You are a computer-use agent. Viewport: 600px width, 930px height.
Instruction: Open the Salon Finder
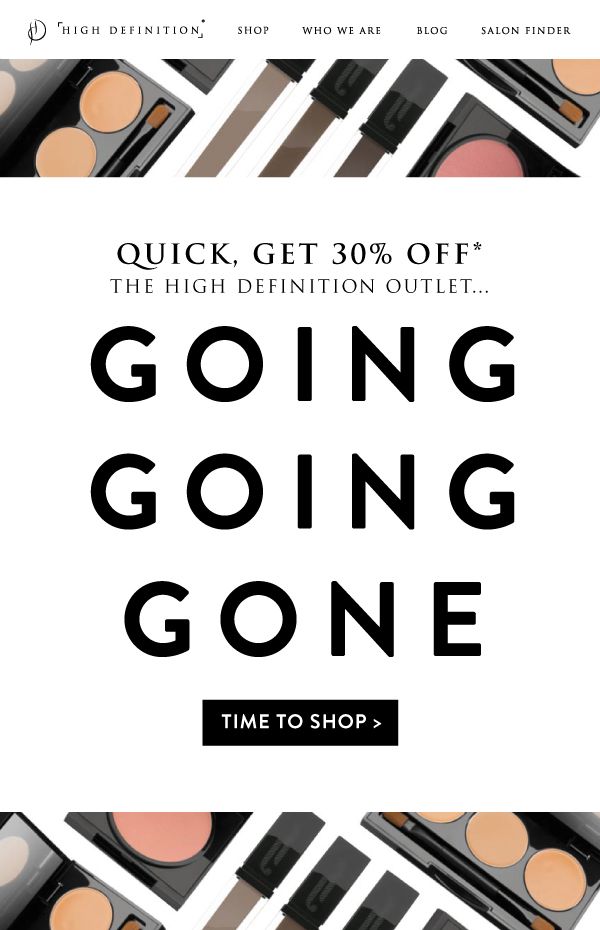point(525,31)
